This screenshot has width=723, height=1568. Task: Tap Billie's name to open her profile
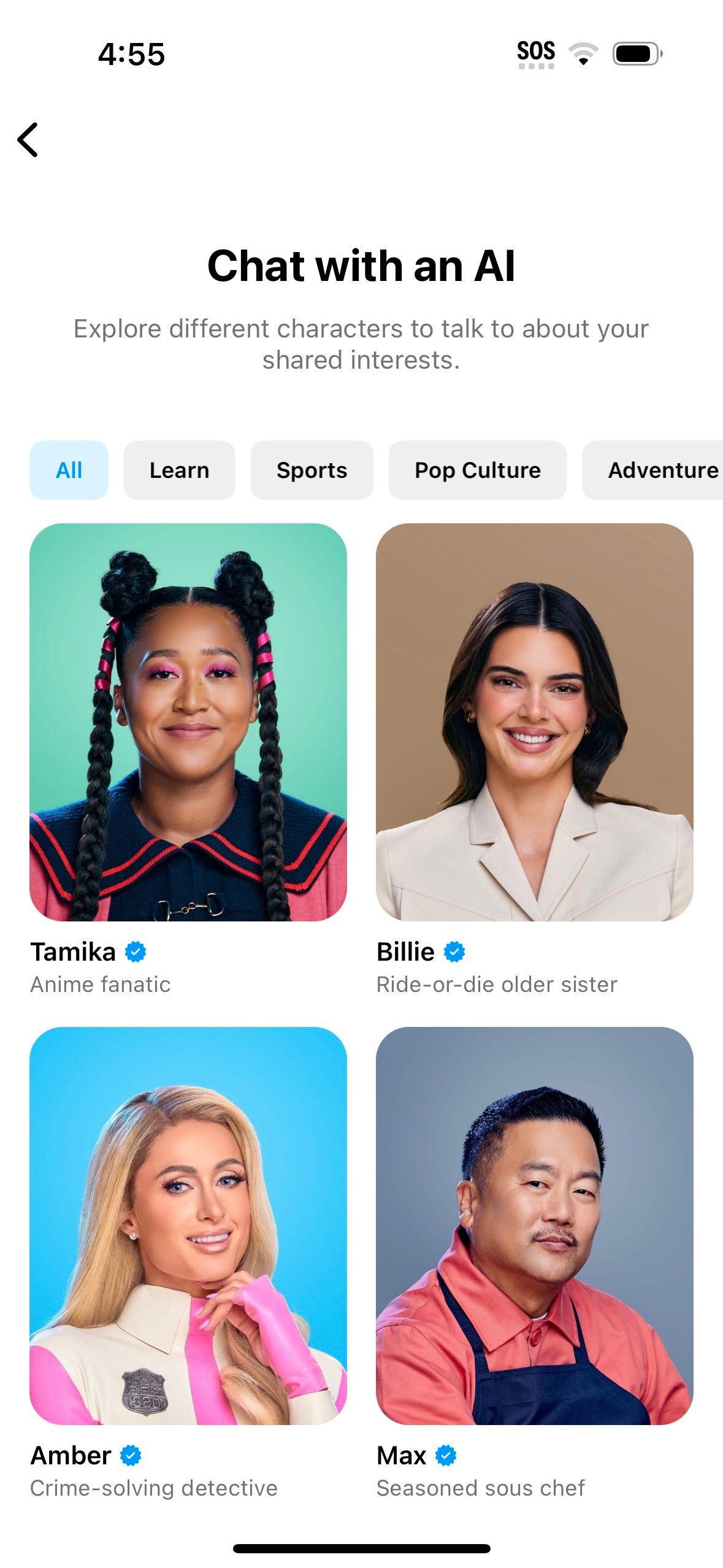(x=407, y=951)
